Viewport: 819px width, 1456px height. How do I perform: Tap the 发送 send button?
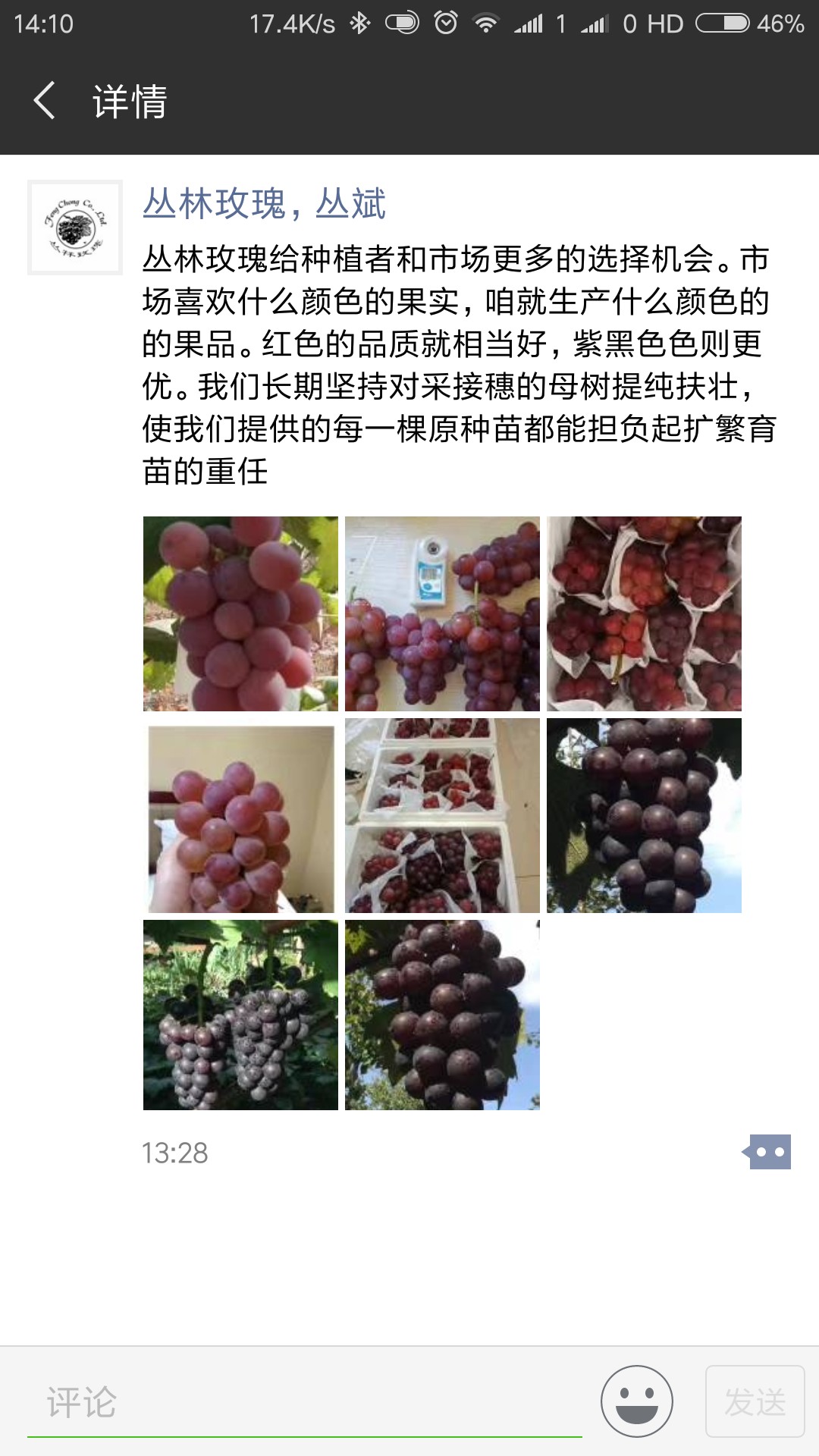click(755, 1401)
